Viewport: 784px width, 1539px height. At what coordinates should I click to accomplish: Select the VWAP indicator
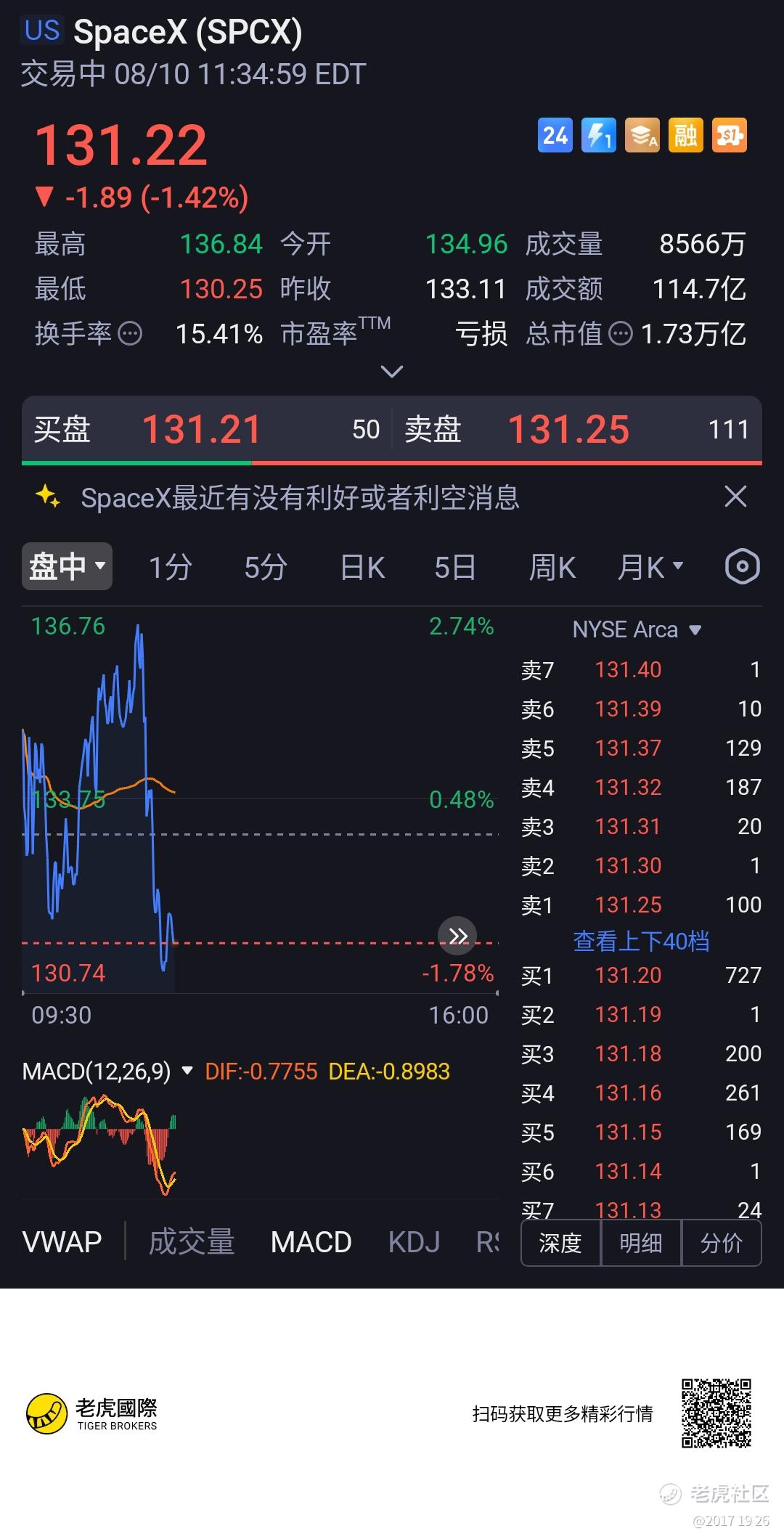[62, 1242]
